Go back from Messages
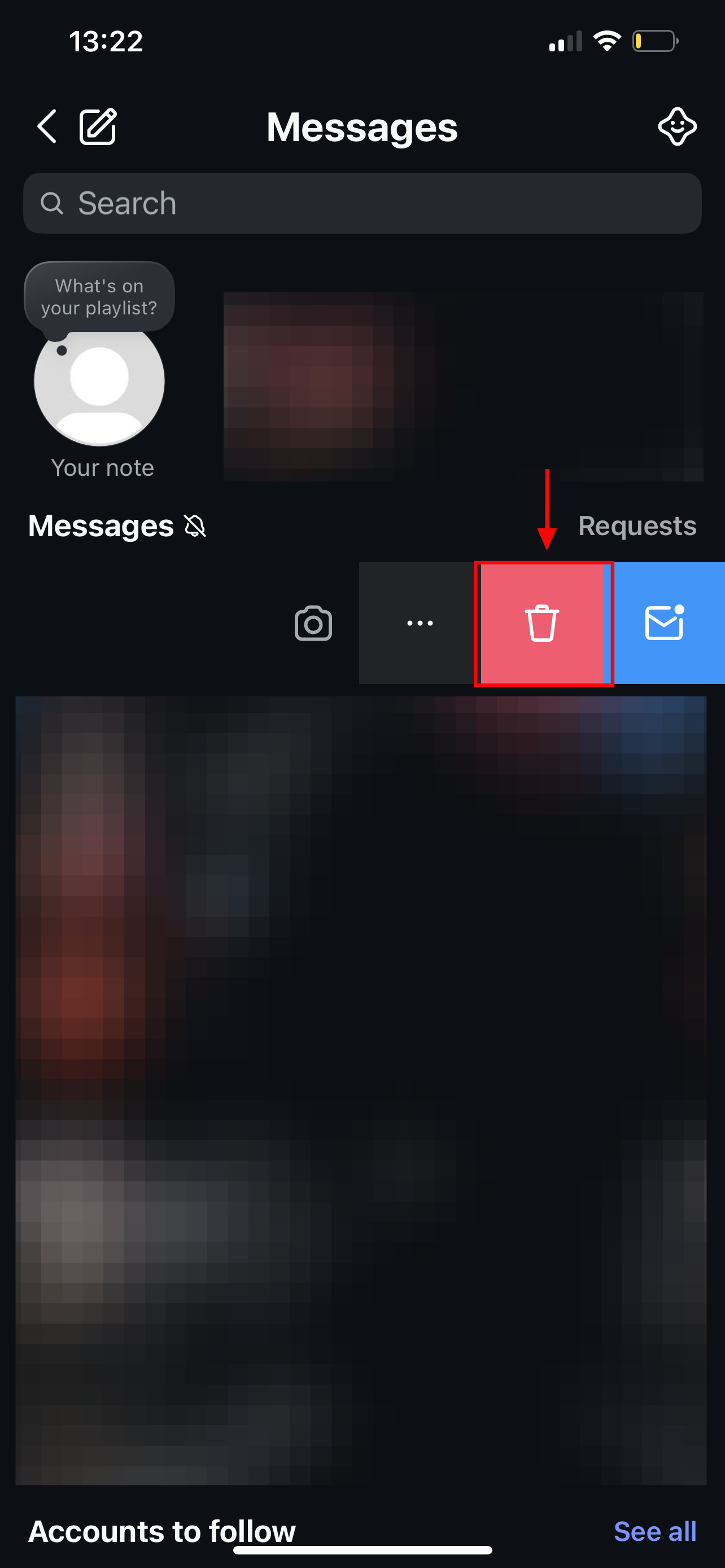Viewport: 725px width, 1568px height. coord(47,126)
